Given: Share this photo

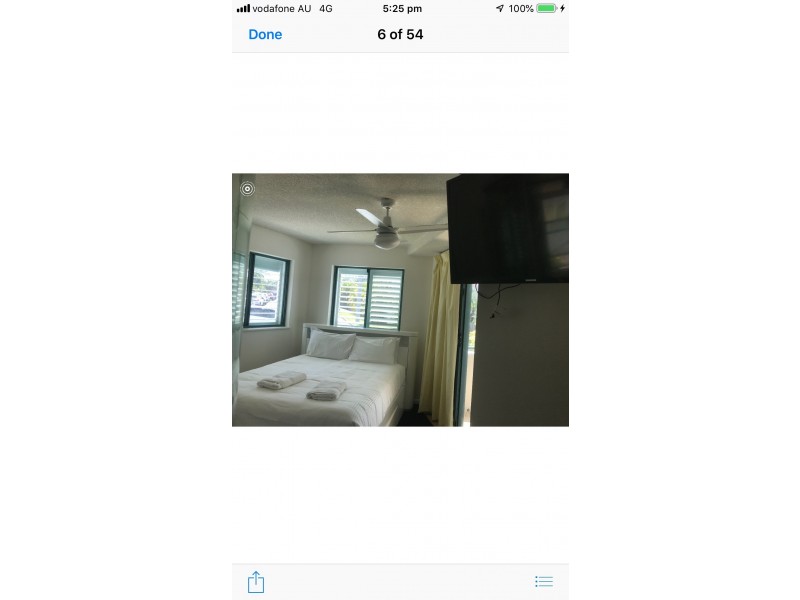Looking at the screenshot, I should tap(256, 582).
